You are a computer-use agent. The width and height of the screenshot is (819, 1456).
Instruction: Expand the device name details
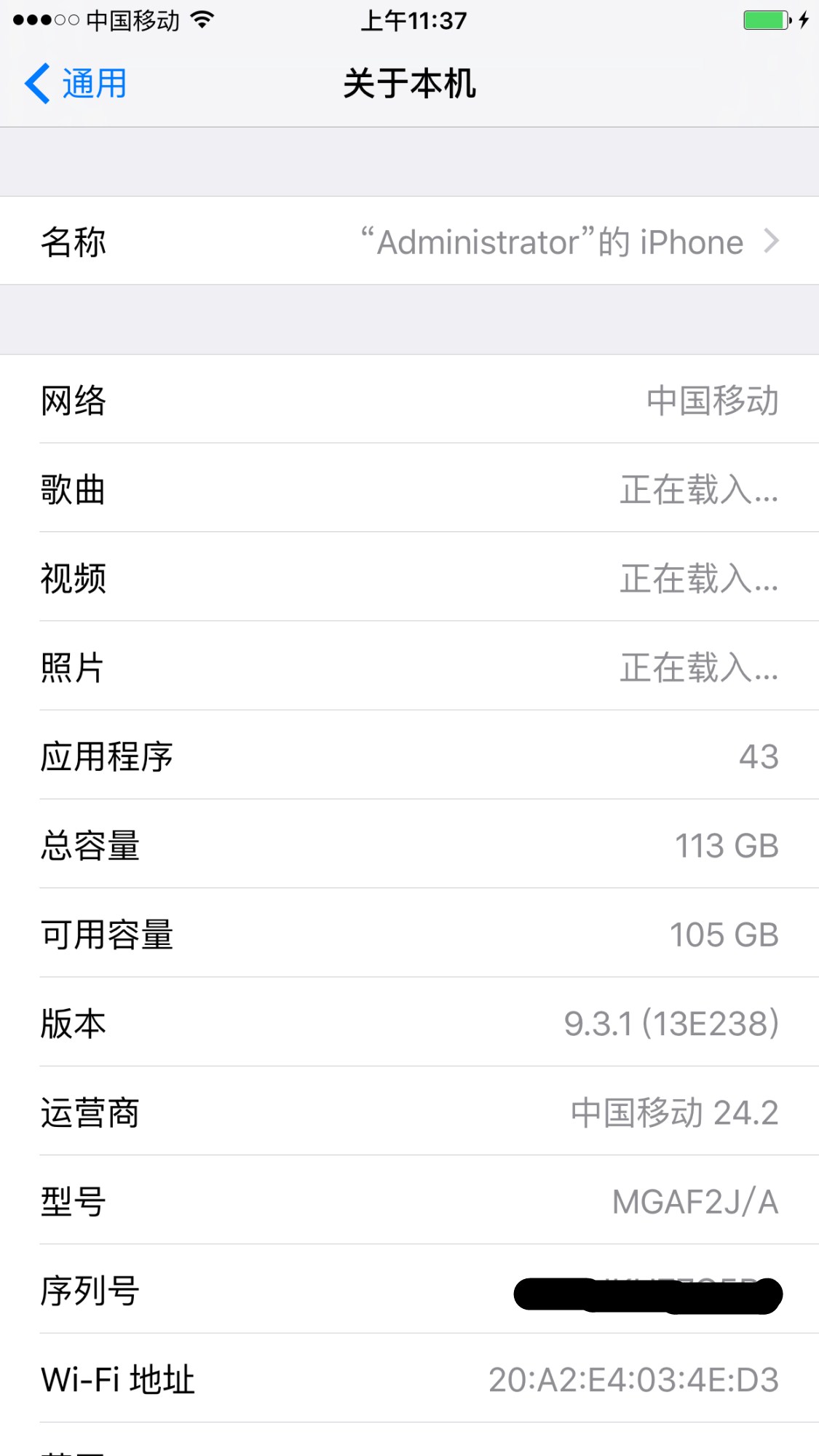pyautogui.click(x=408, y=240)
